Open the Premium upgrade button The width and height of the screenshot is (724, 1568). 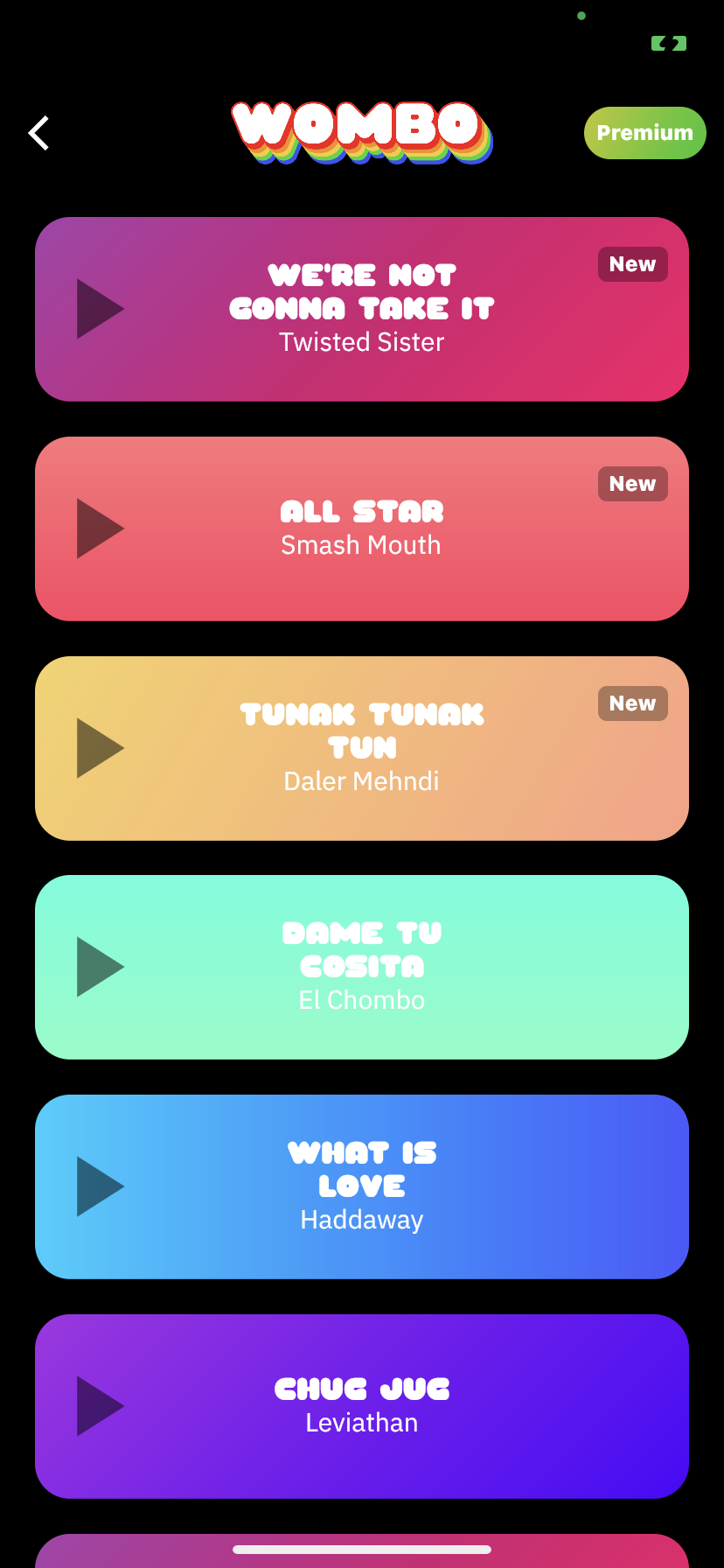click(644, 133)
